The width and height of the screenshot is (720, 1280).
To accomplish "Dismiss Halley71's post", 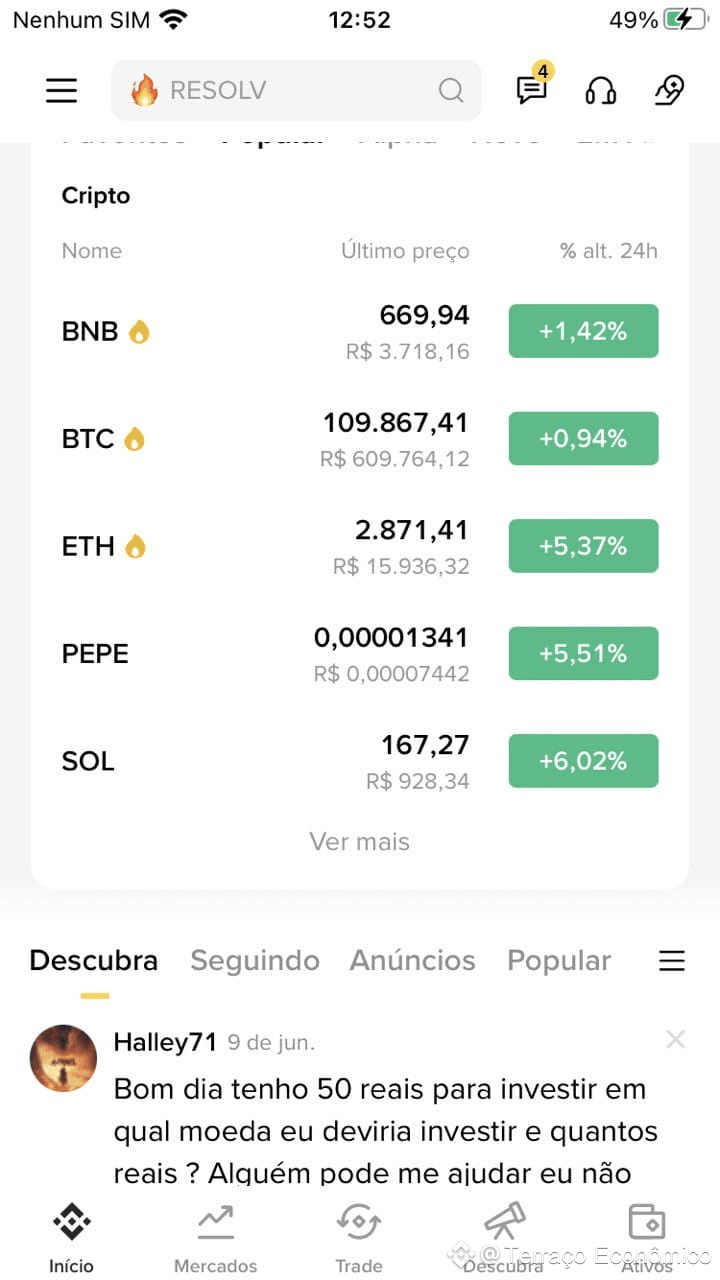I will [x=676, y=1040].
